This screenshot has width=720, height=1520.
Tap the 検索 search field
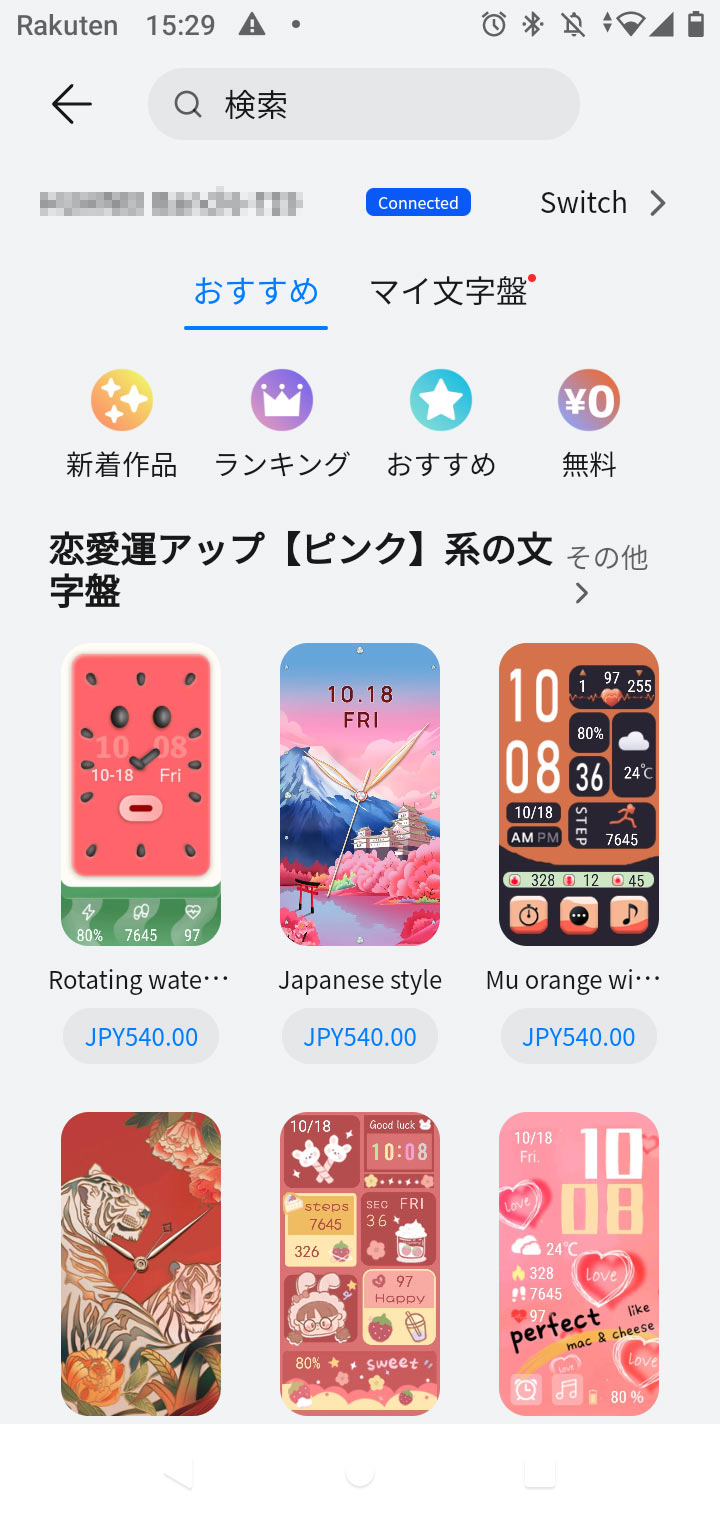coord(364,104)
